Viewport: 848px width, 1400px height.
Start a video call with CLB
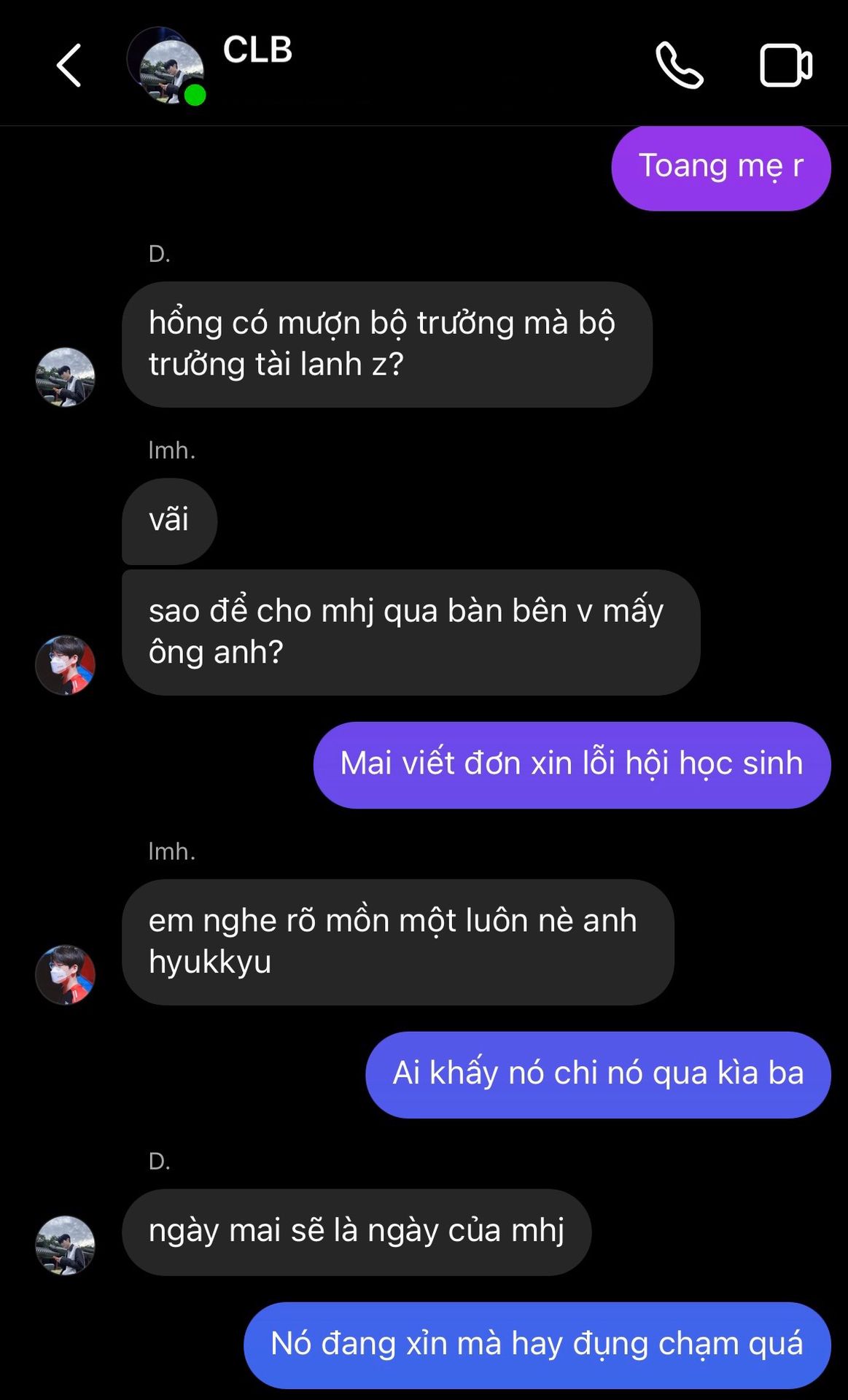(x=786, y=66)
